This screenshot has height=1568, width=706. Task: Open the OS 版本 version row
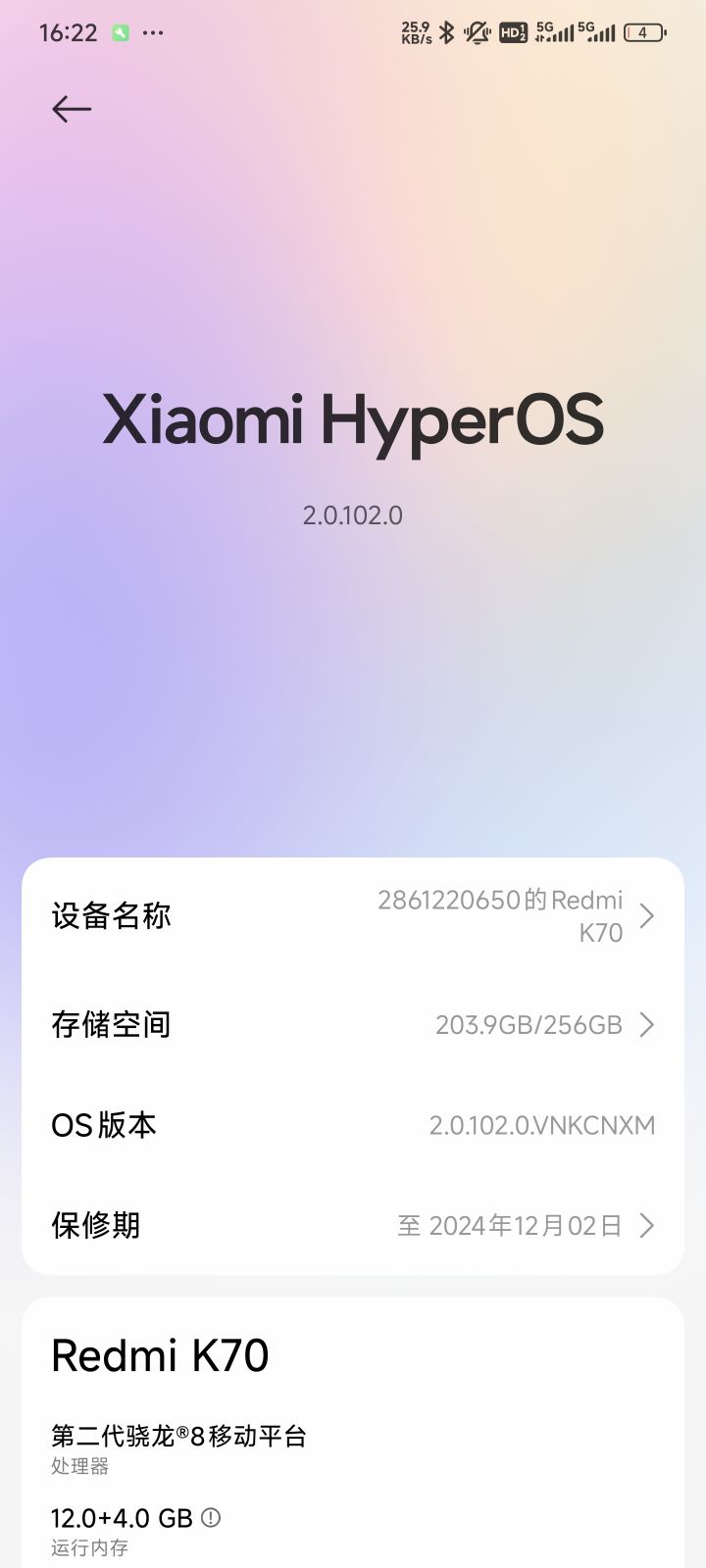(x=353, y=1125)
